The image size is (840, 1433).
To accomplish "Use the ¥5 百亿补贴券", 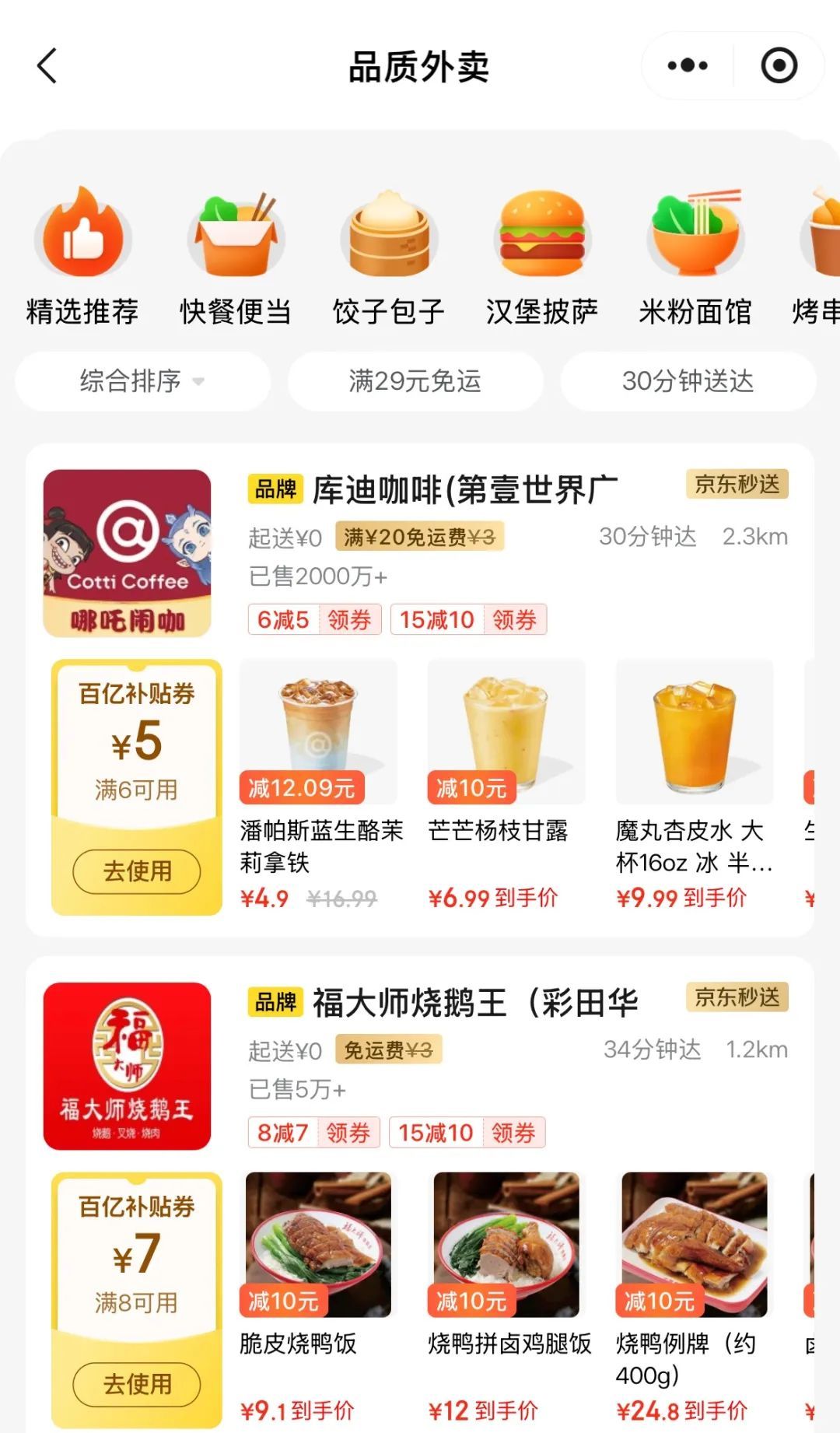I will coord(137,871).
